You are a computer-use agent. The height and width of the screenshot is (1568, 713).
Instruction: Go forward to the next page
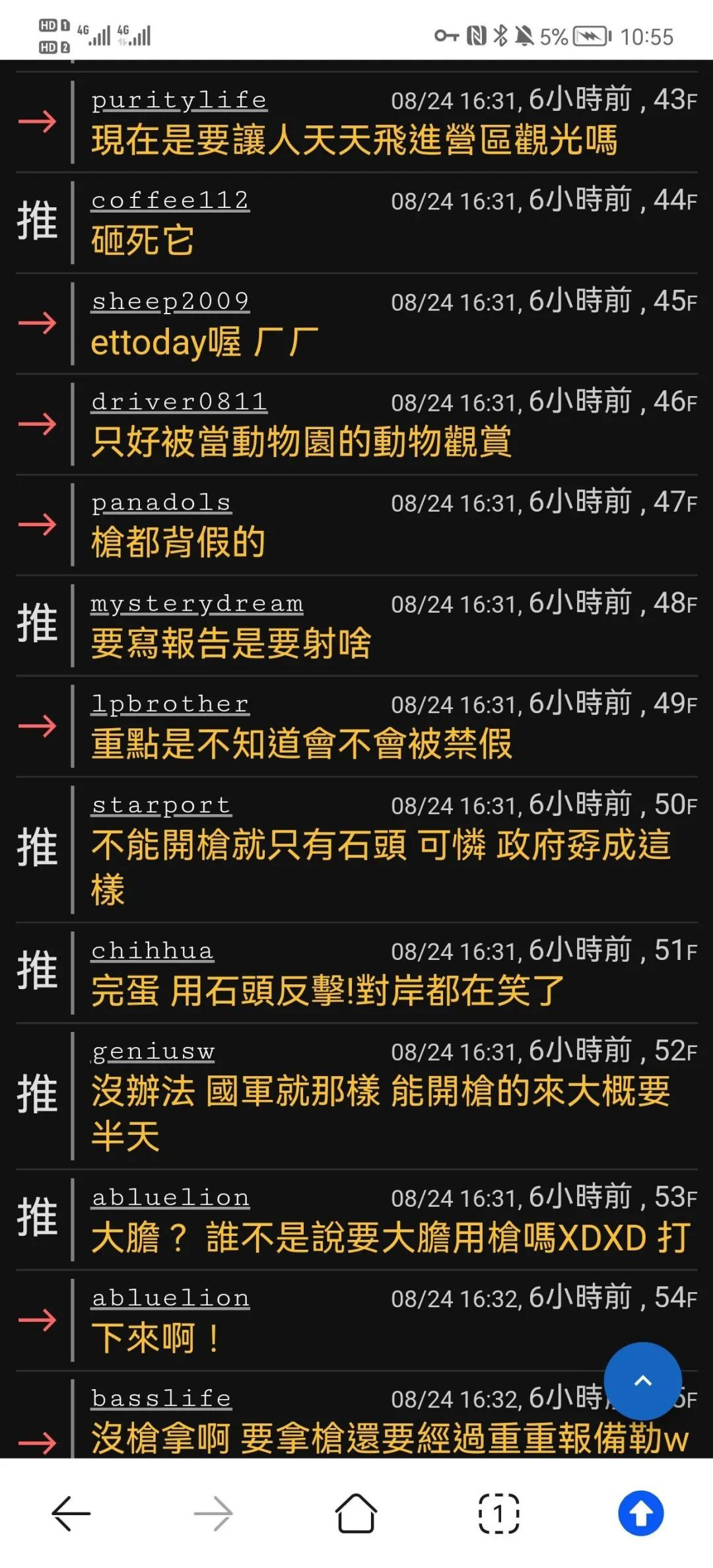coord(213,1513)
